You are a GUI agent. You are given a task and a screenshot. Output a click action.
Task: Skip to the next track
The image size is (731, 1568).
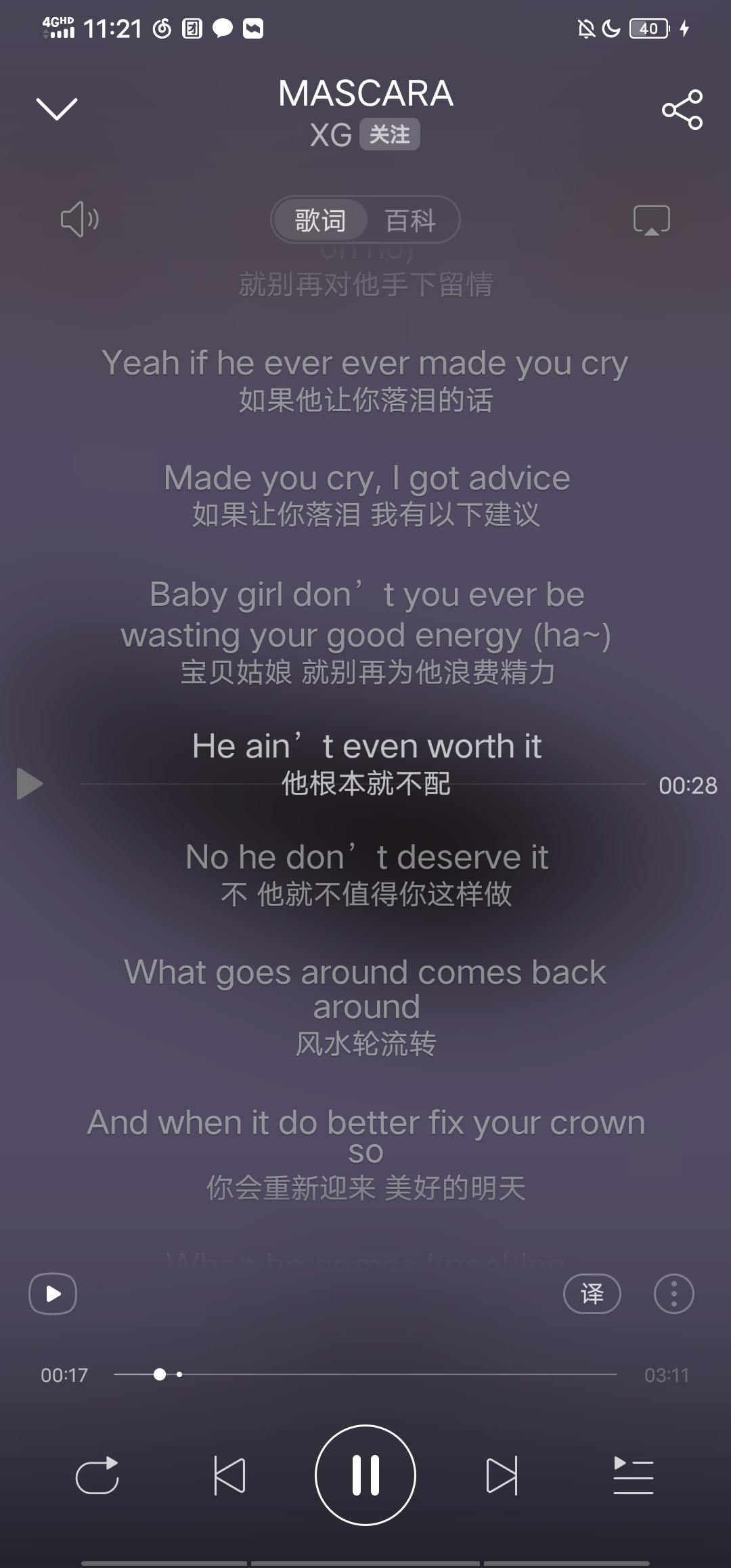pyautogui.click(x=502, y=1475)
